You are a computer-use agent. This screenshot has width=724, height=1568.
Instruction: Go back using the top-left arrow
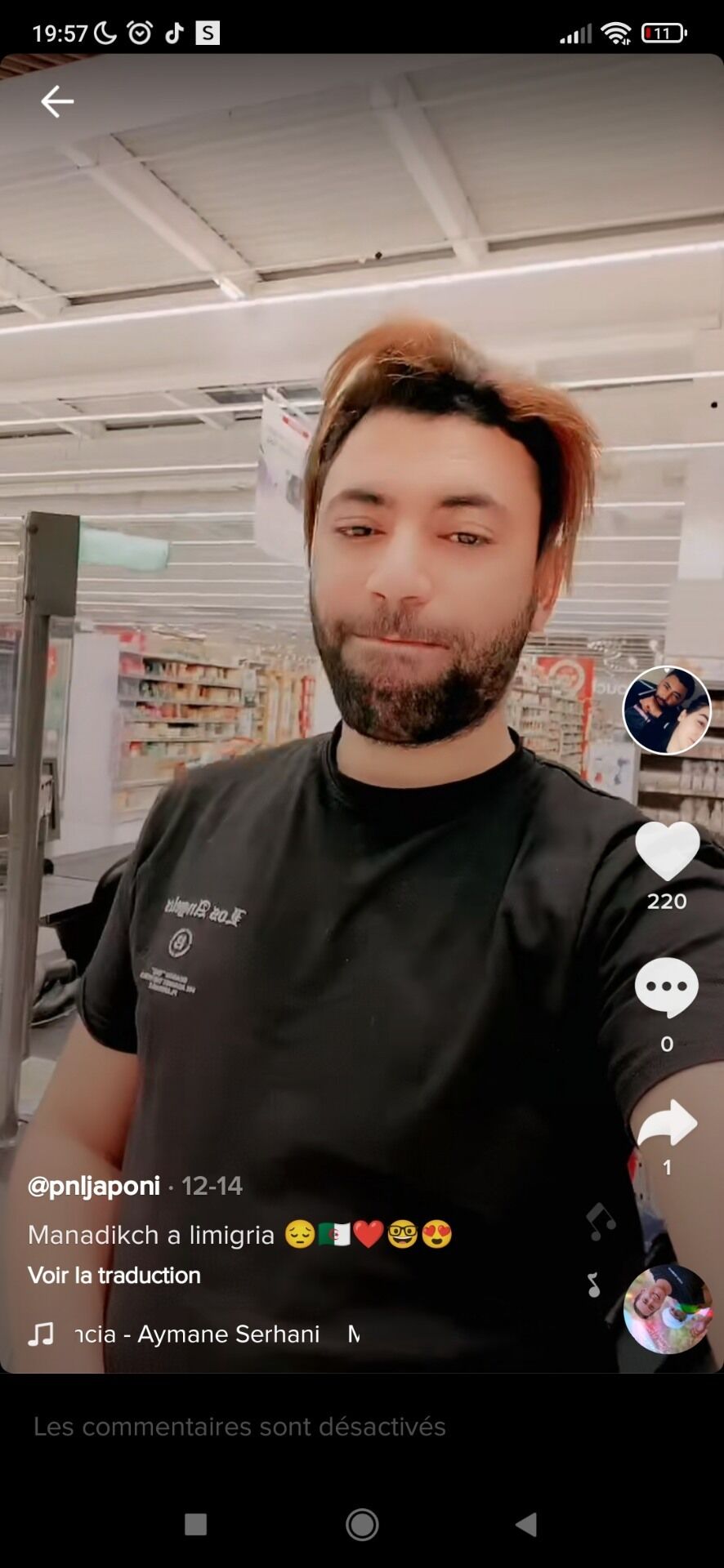coord(57,102)
